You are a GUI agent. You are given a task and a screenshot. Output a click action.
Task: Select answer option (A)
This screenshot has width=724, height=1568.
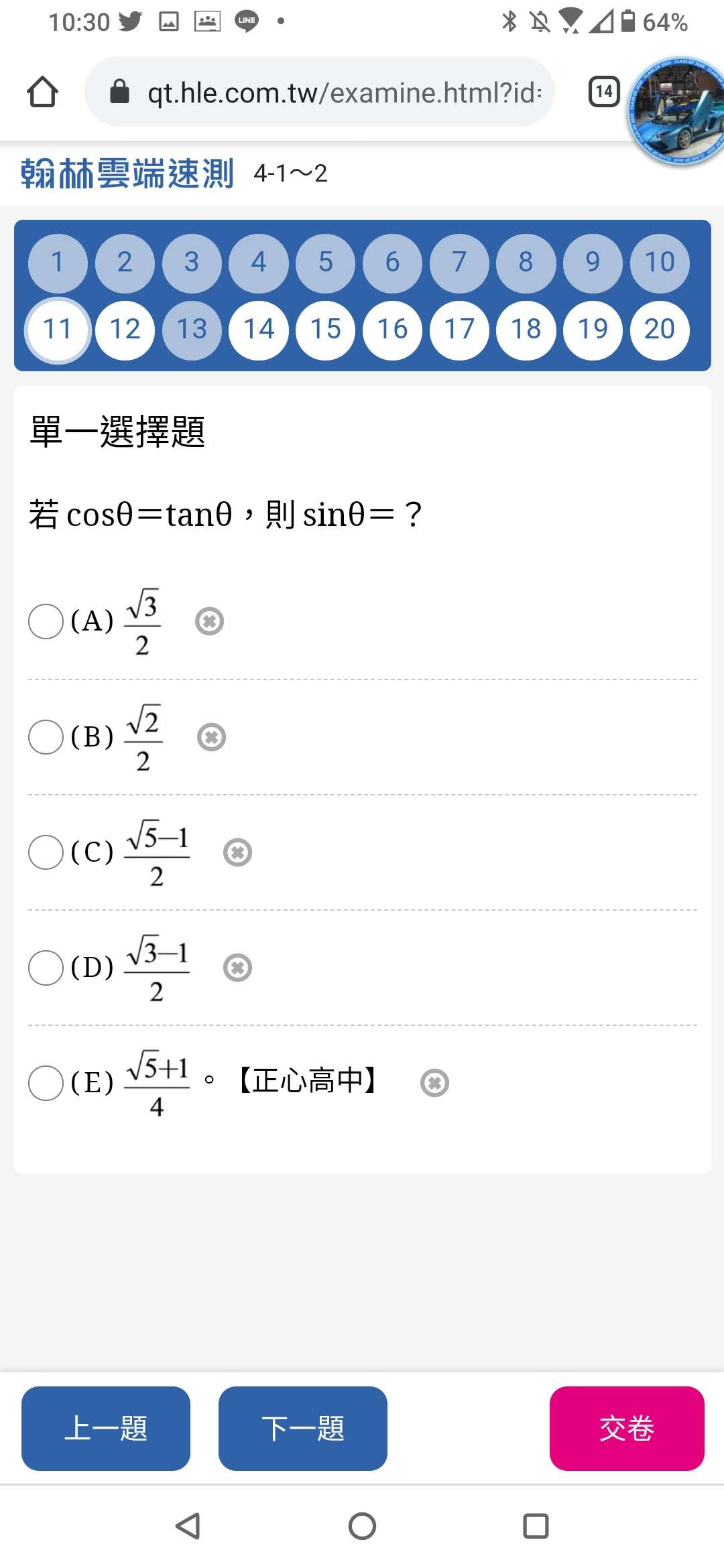pyautogui.click(x=46, y=621)
